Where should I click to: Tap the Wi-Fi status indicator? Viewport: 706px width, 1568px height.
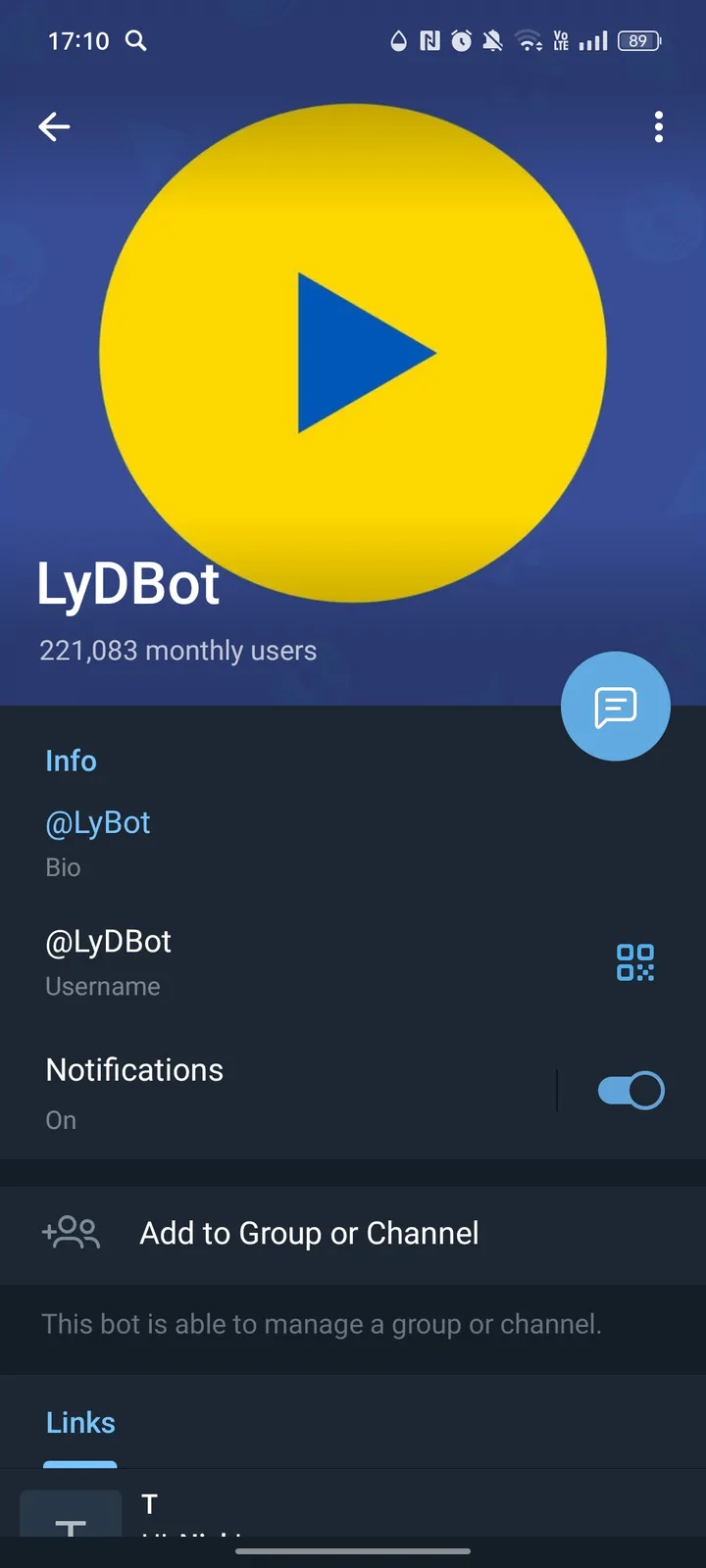pyautogui.click(x=528, y=41)
